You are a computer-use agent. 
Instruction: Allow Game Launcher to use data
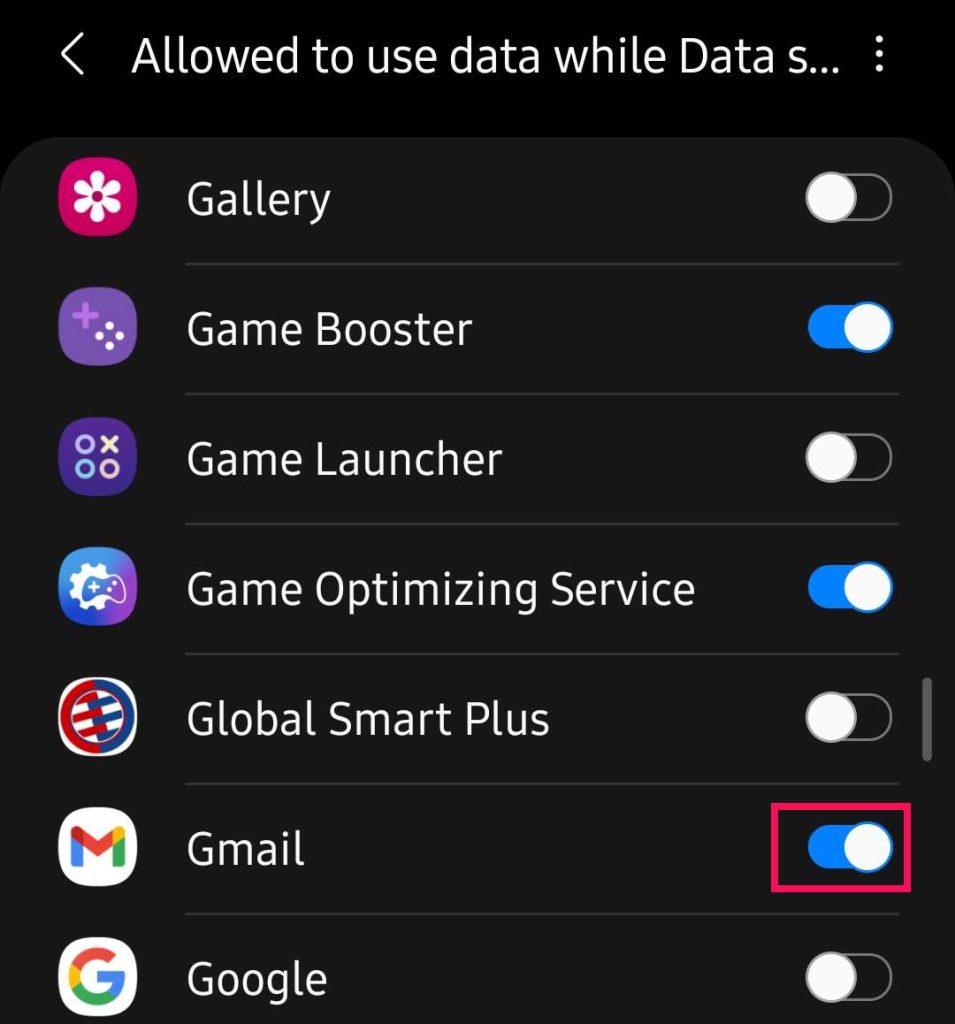click(x=848, y=459)
